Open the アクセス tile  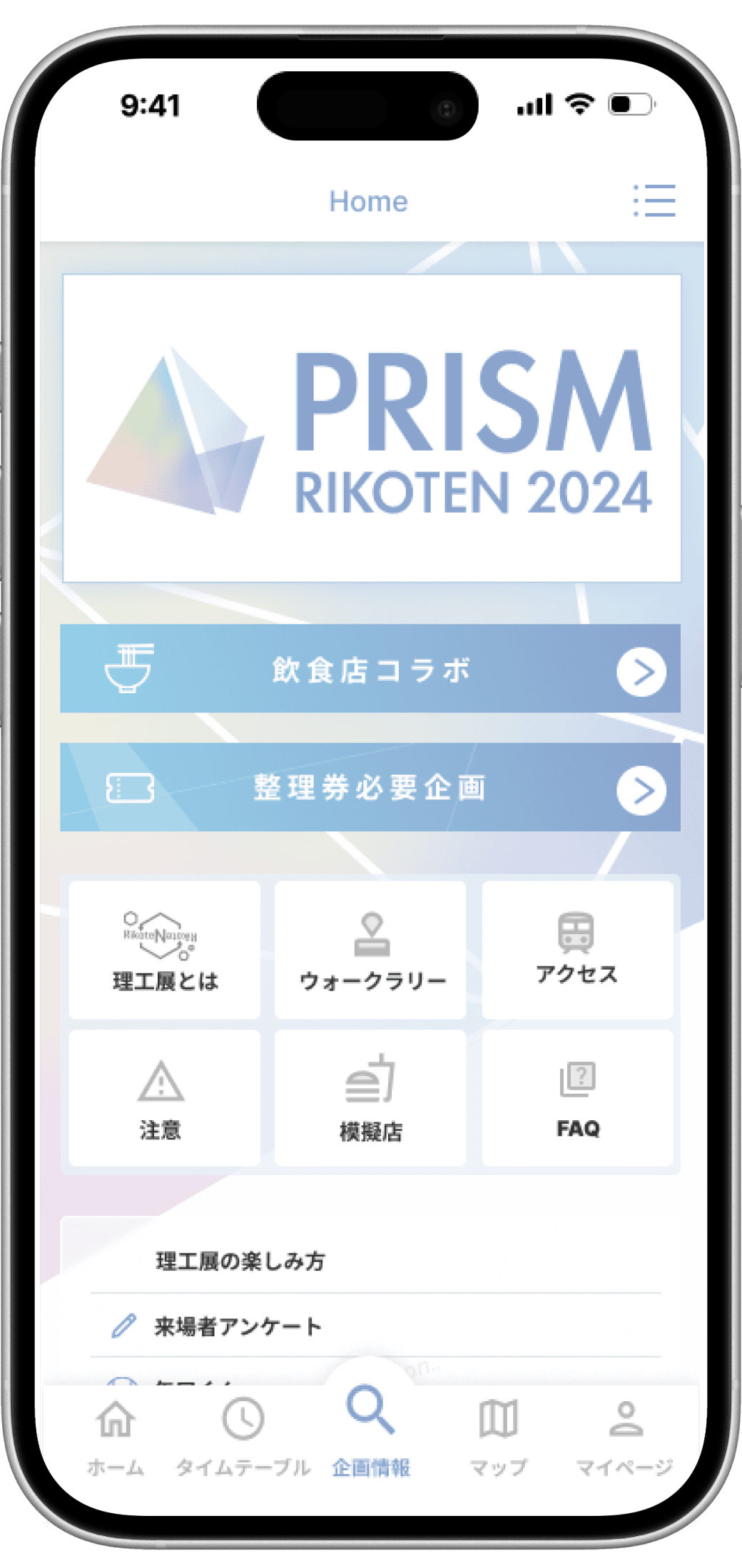[x=577, y=950]
